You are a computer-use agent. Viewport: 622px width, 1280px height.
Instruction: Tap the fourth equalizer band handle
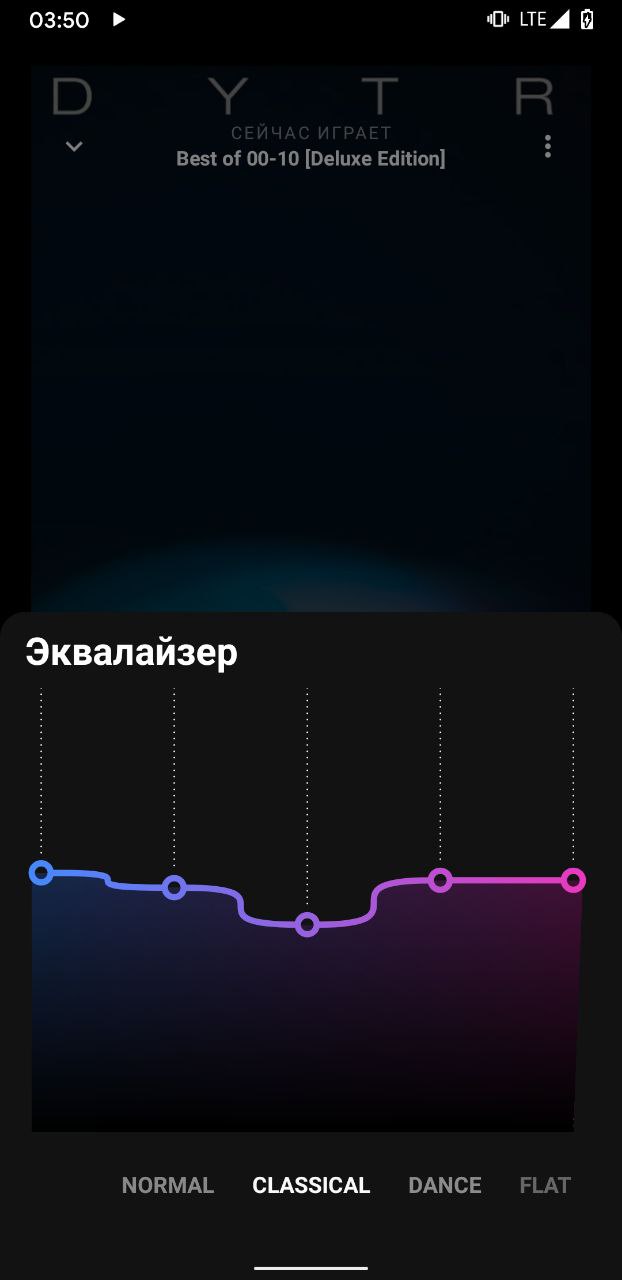(x=440, y=880)
